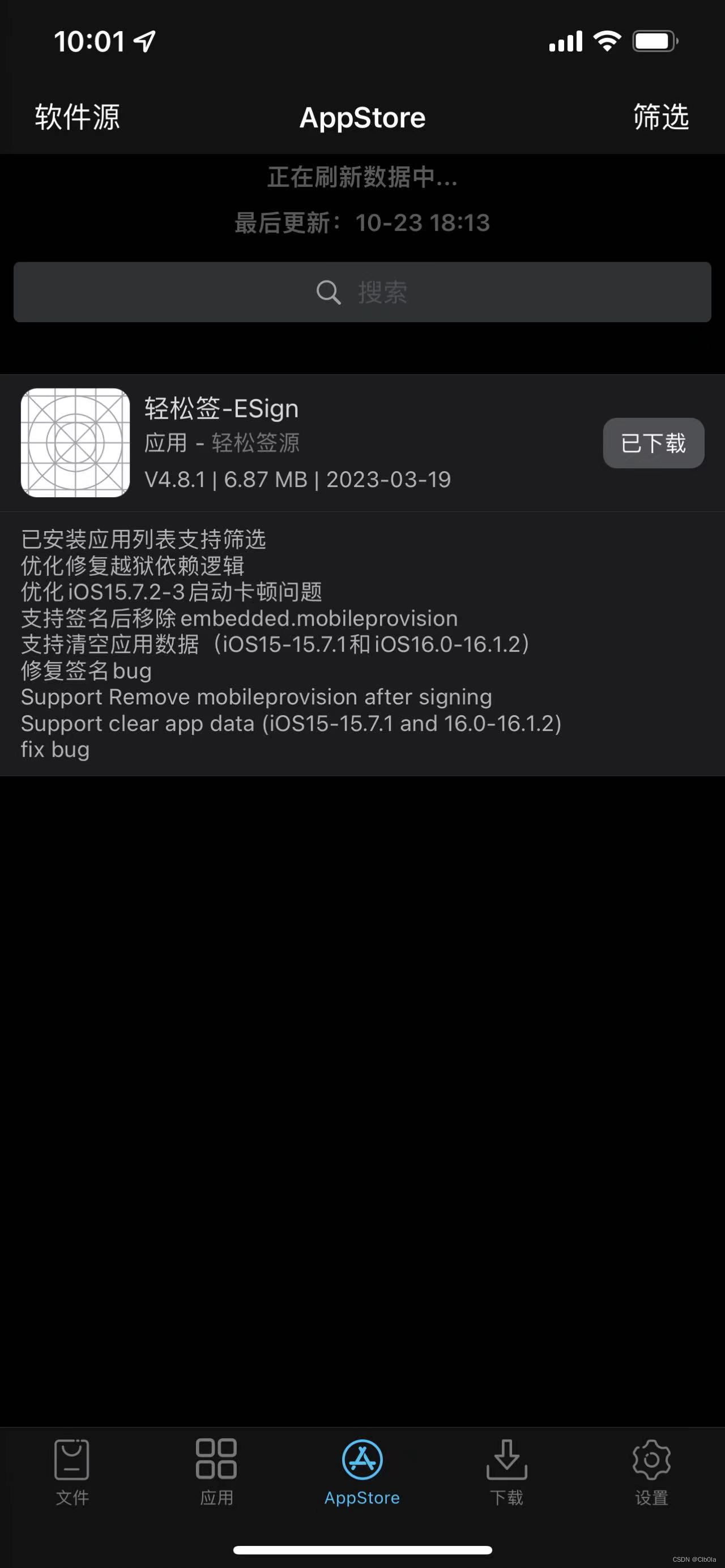Open the 筛选 filter option
This screenshot has width=725, height=1568.
pyautogui.click(x=660, y=117)
